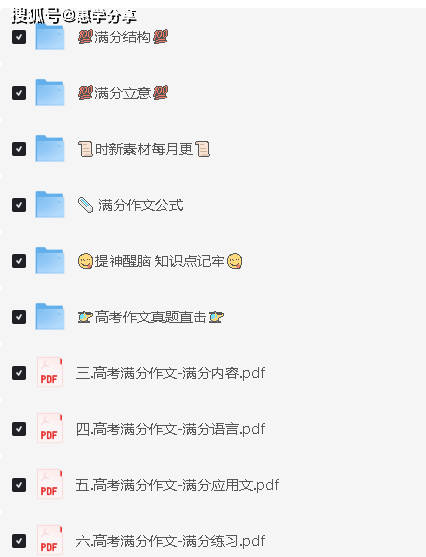Deselect the 满分应用文.pdf checkbox
The width and height of the screenshot is (426, 557).
coord(19,485)
